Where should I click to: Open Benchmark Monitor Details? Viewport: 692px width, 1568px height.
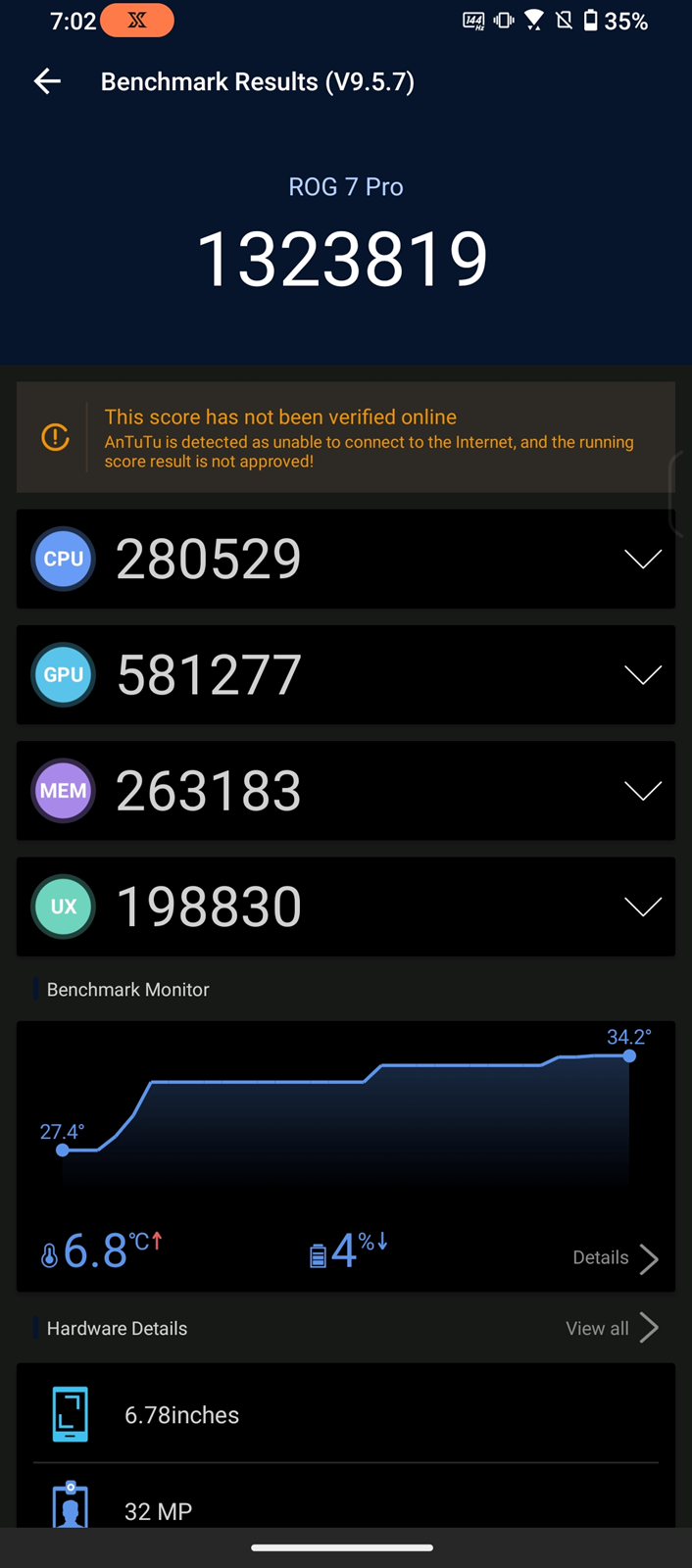(616, 1258)
